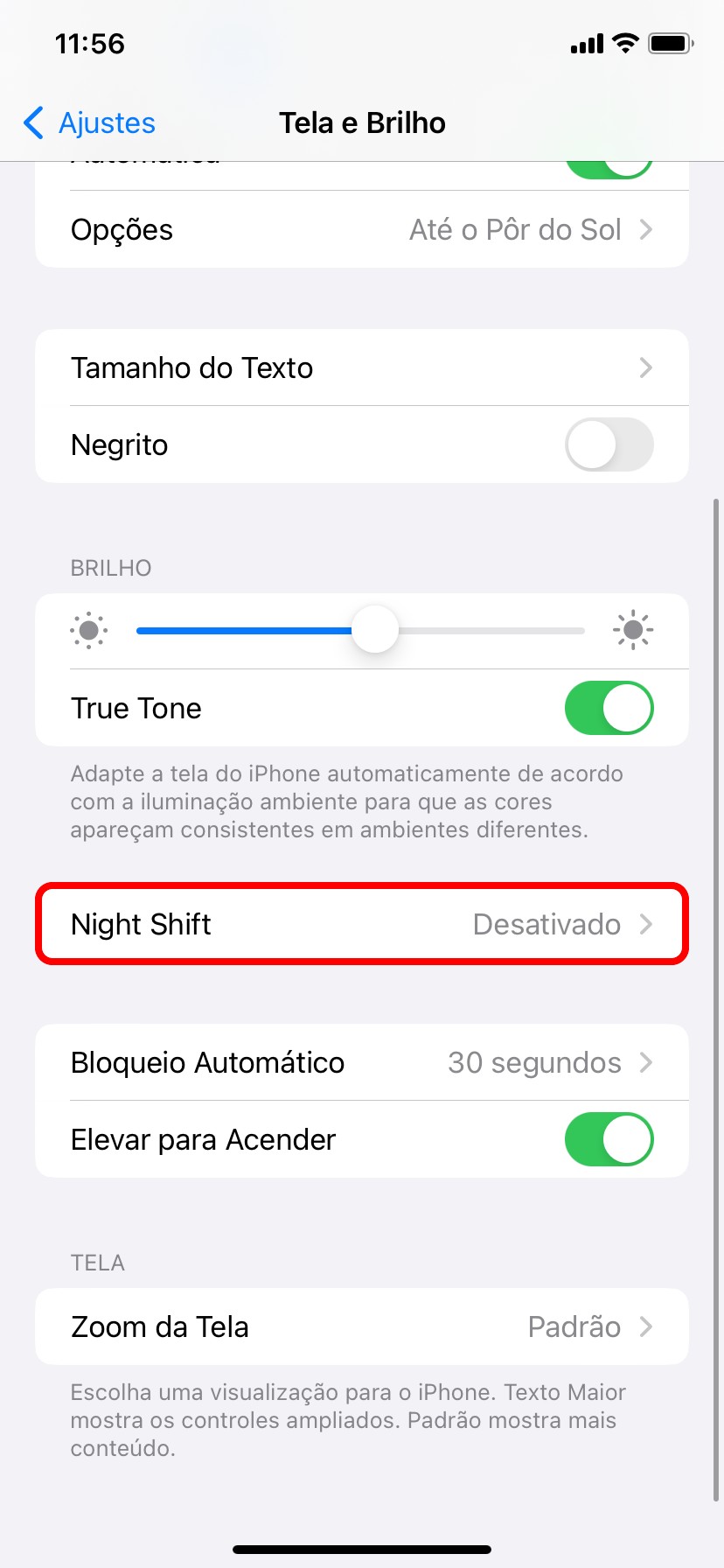This screenshot has height=1568, width=724.
Task: Open Opções appearance schedule
Action: click(x=362, y=230)
